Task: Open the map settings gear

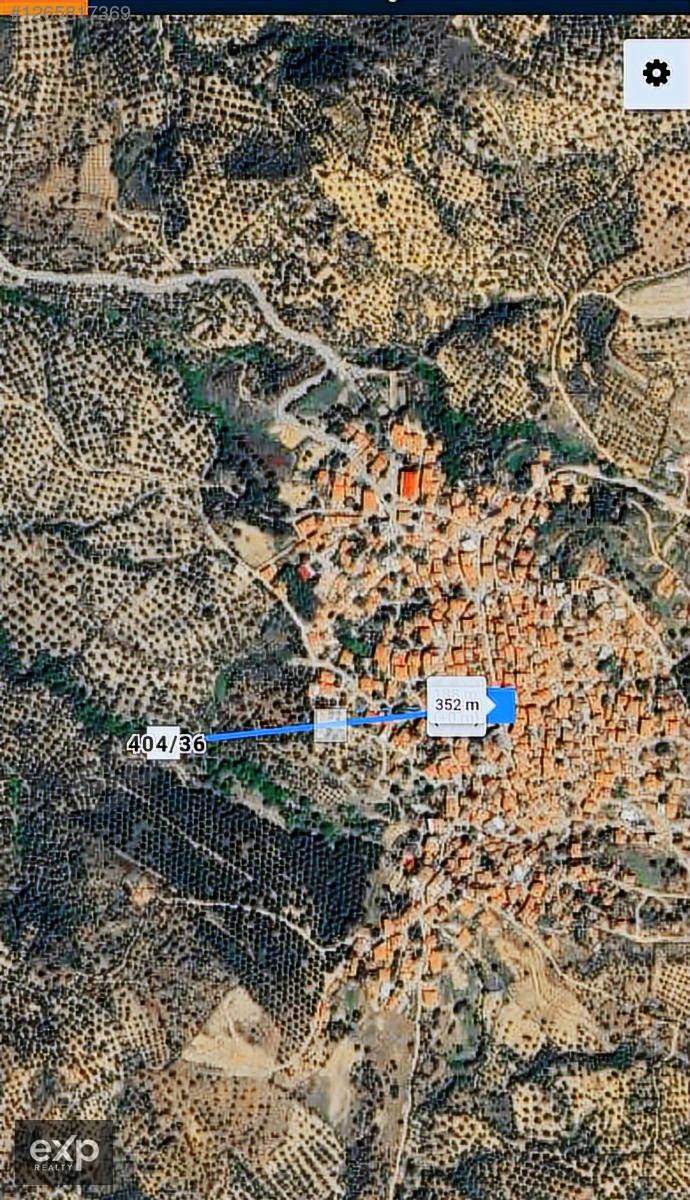Action: coord(656,73)
